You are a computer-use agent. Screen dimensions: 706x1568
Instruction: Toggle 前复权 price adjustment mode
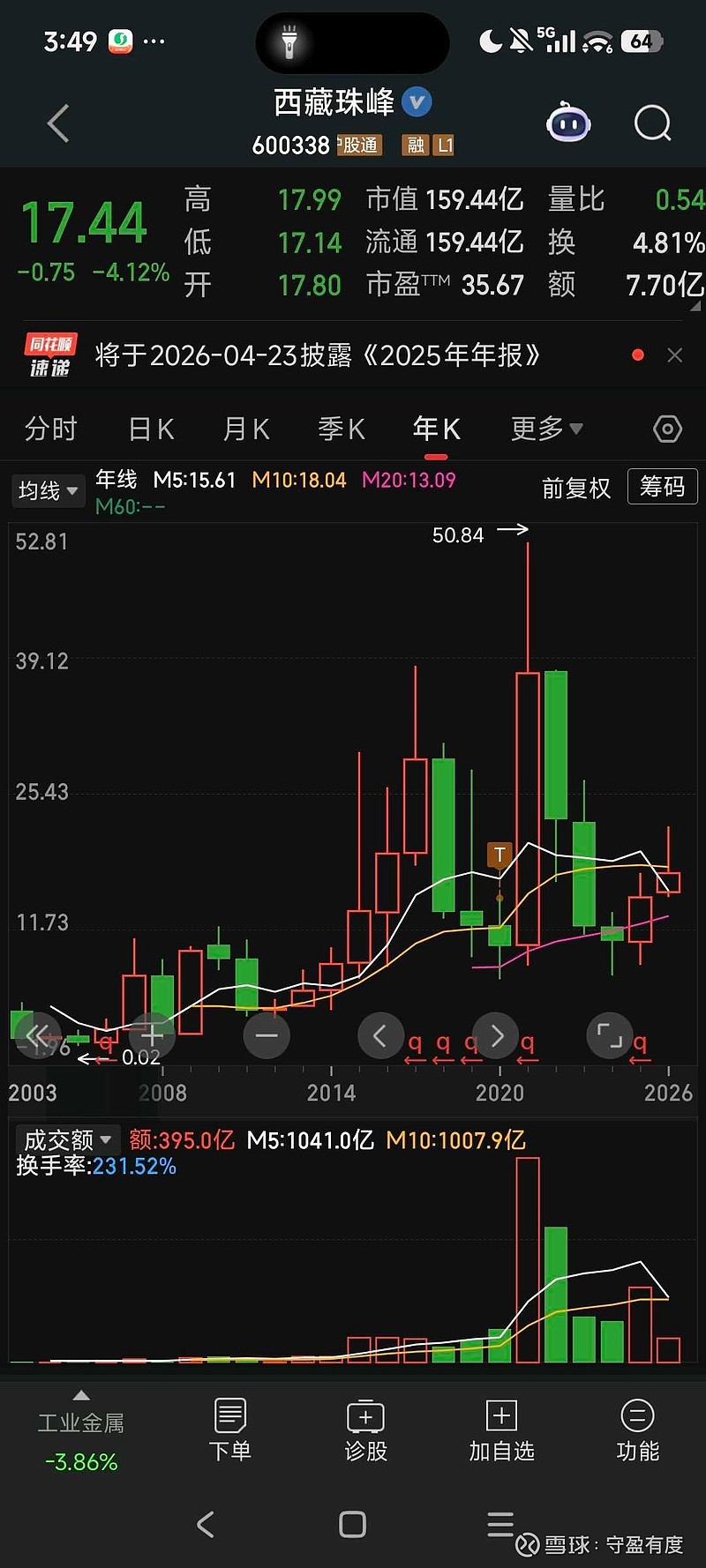[575, 488]
